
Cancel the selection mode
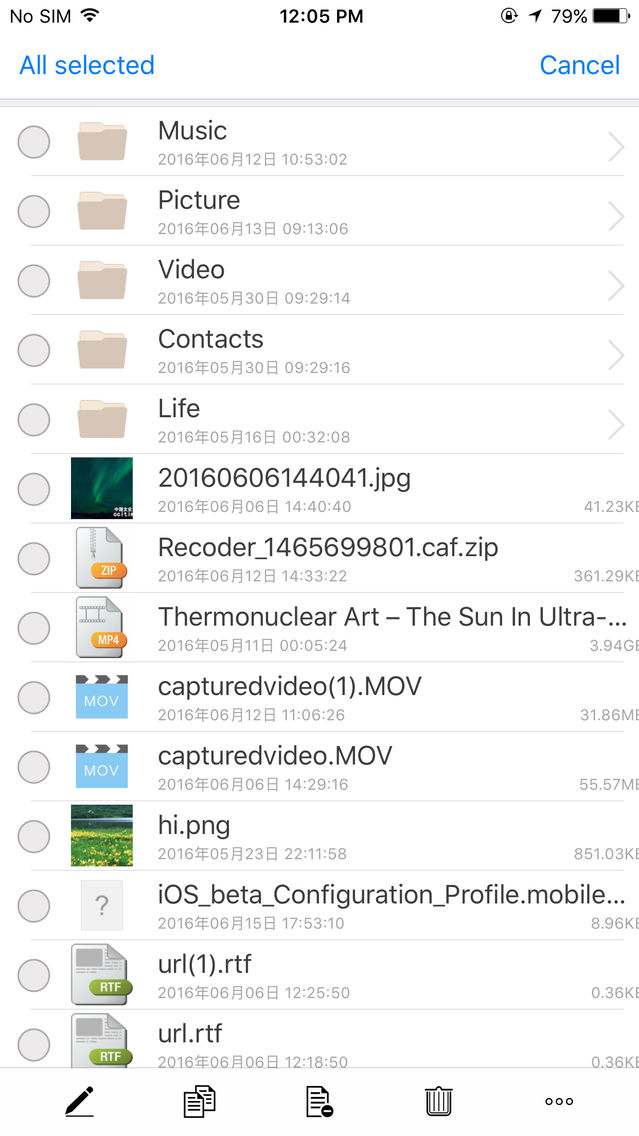pos(579,65)
